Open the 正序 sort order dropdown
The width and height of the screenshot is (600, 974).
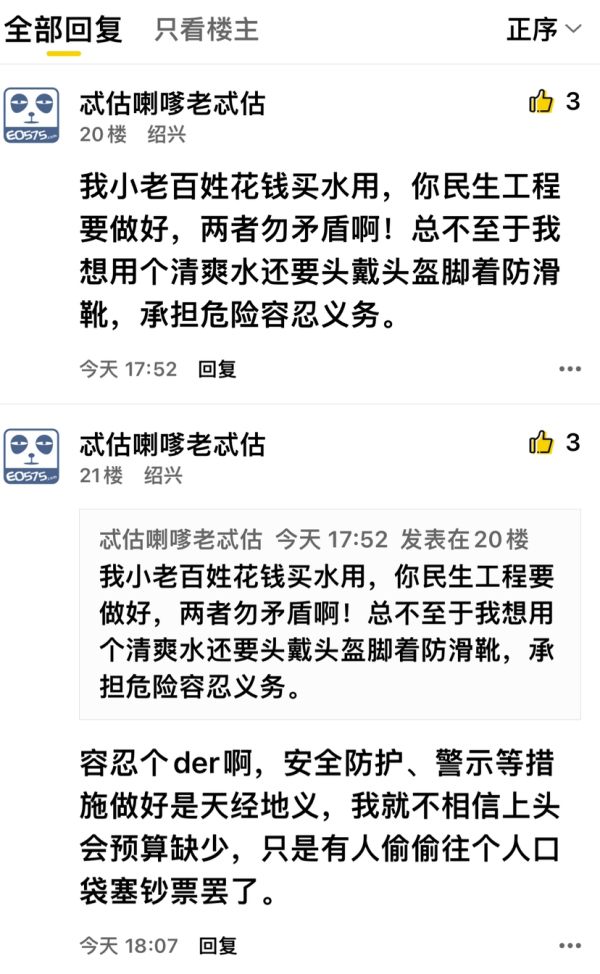pos(543,29)
